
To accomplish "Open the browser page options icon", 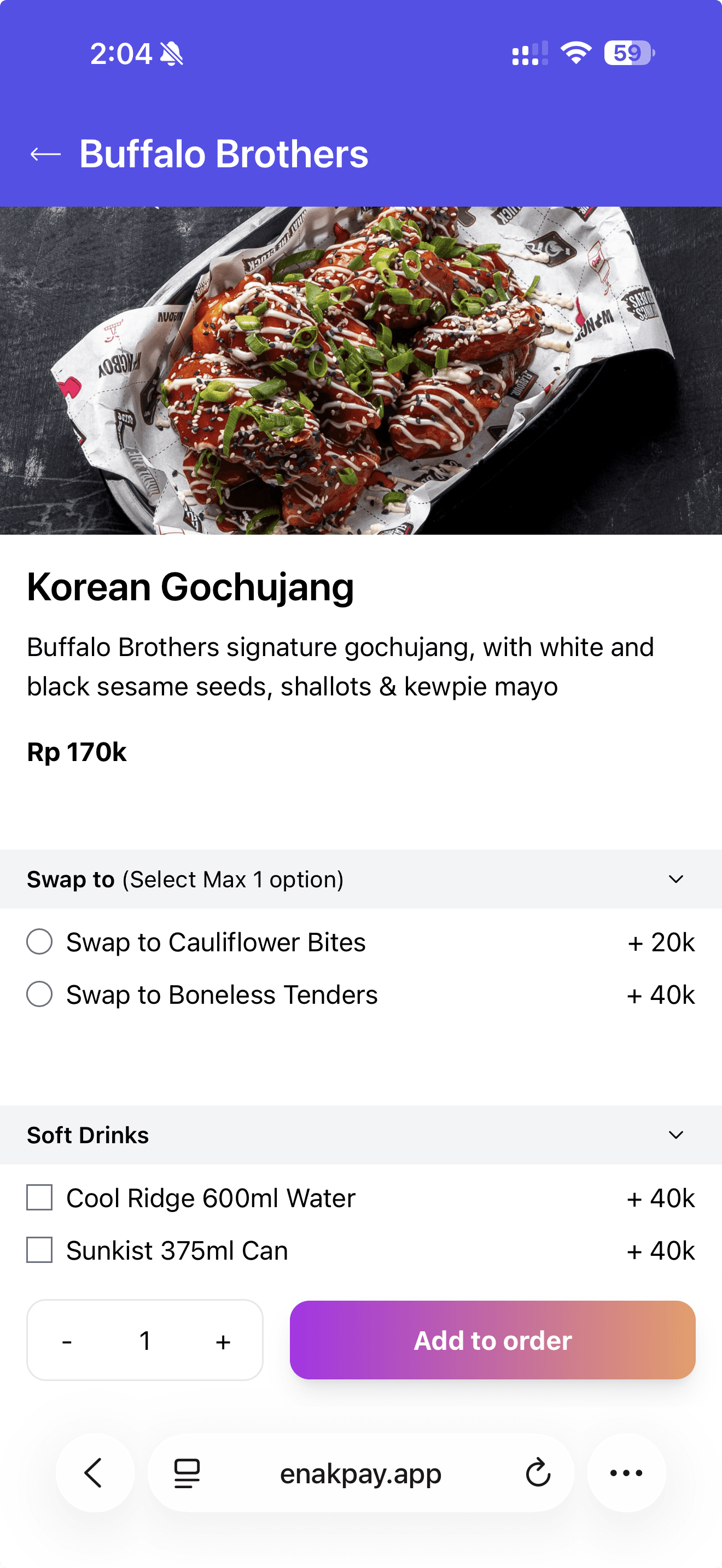I will point(187,1473).
